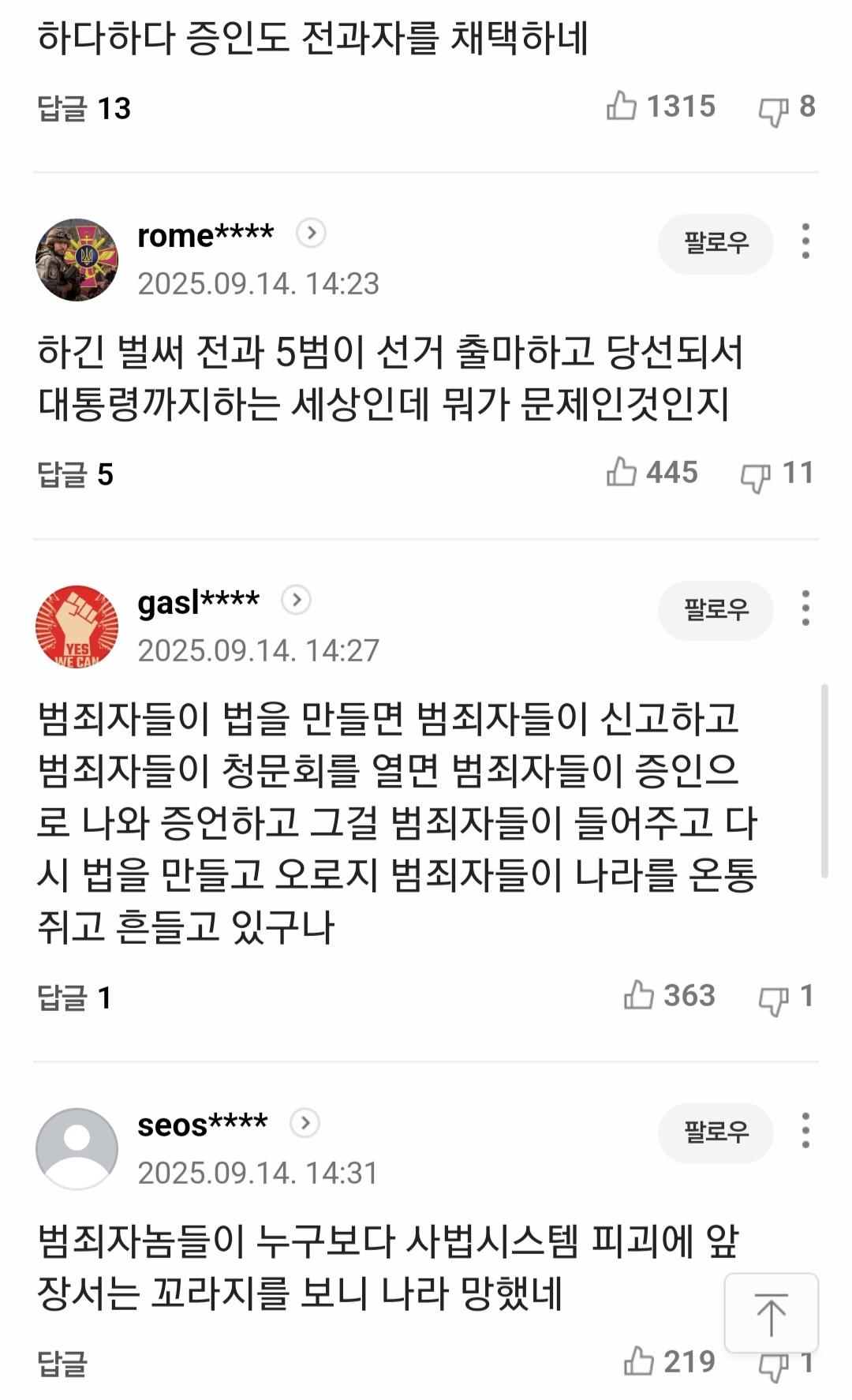
Task: Expand rome****'s profile with the chevron arrow
Action: point(312,234)
